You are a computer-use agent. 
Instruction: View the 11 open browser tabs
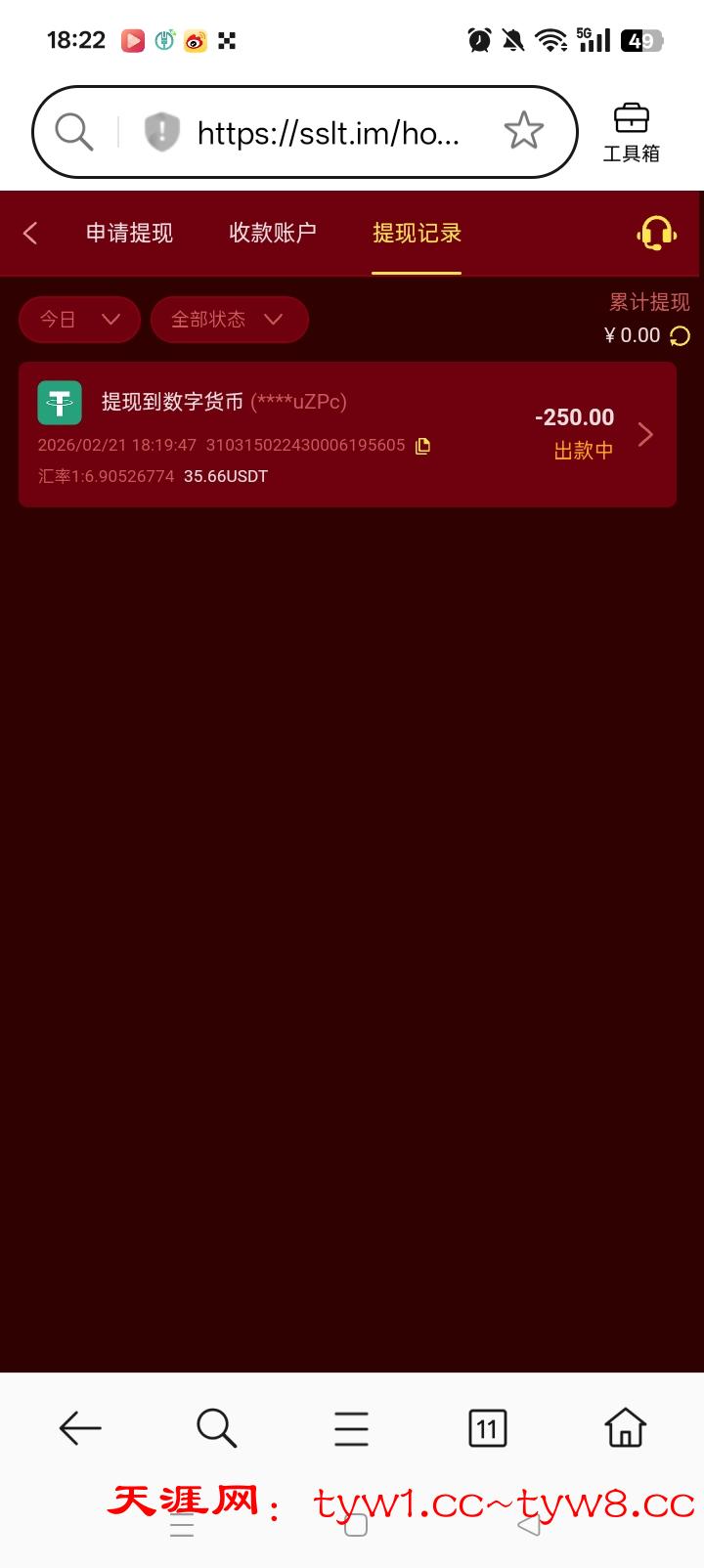pyautogui.click(x=487, y=1428)
